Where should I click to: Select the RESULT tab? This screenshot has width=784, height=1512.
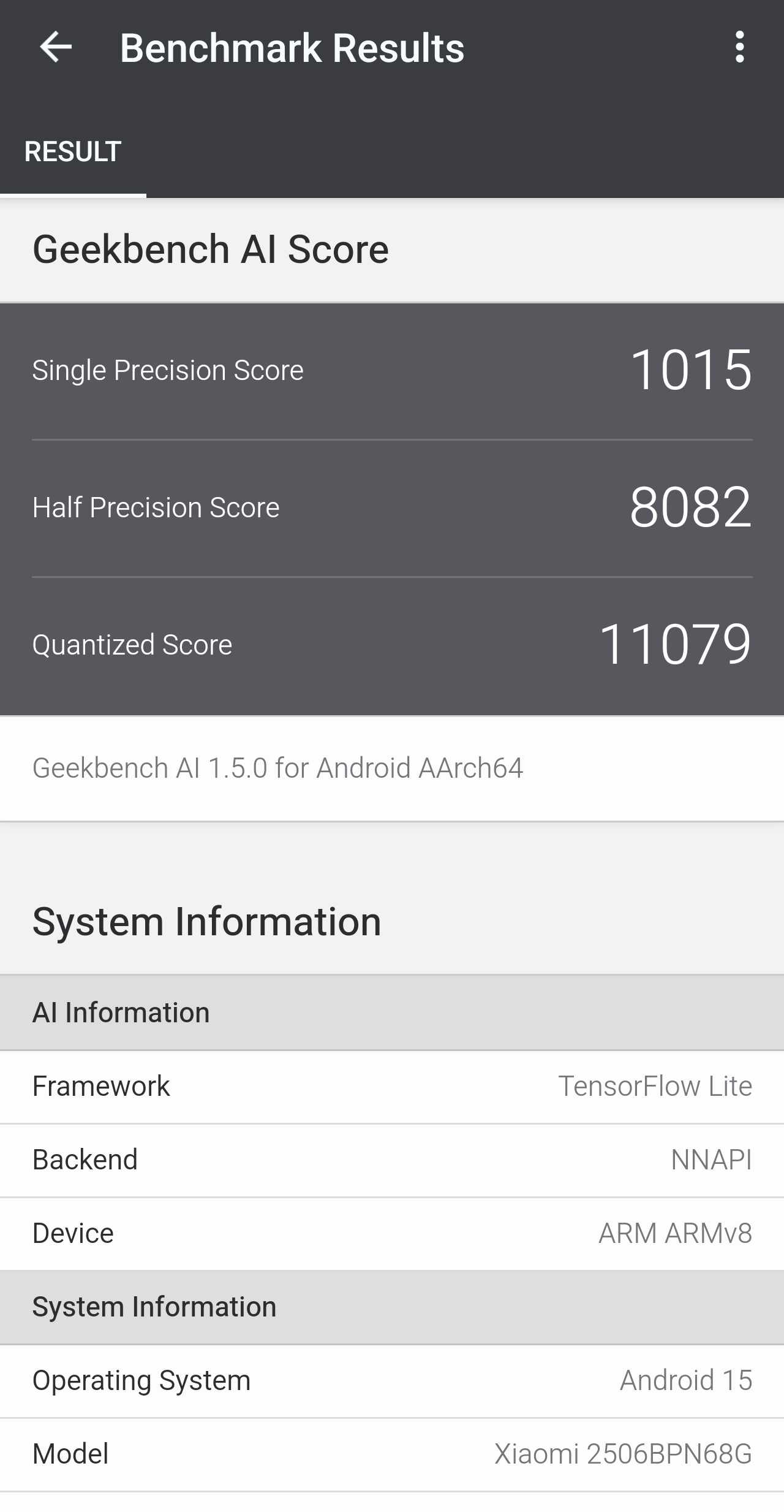(x=73, y=152)
